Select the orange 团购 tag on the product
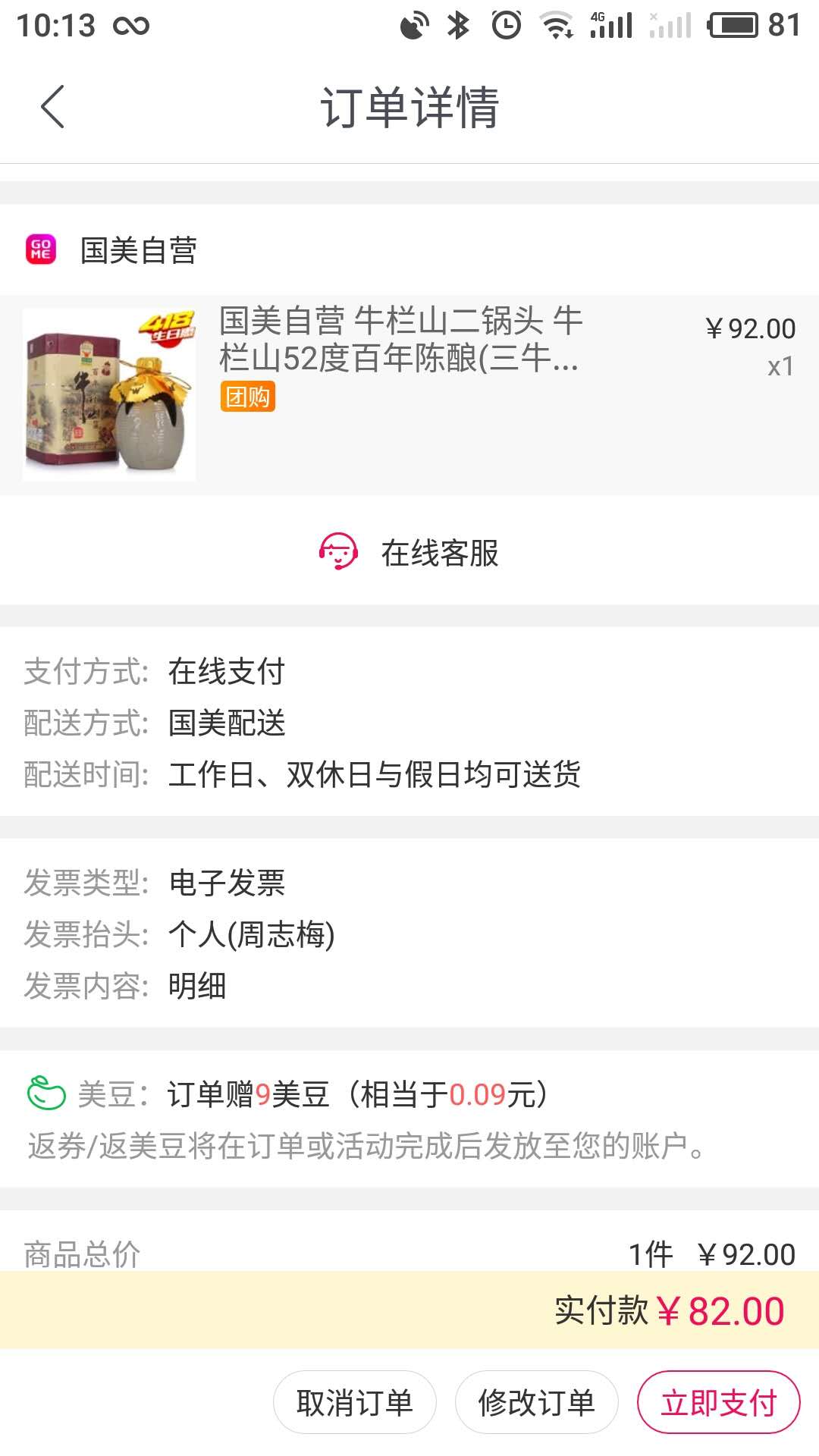Image resolution: width=819 pixels, height=1456 pixels. click(249, 396)
